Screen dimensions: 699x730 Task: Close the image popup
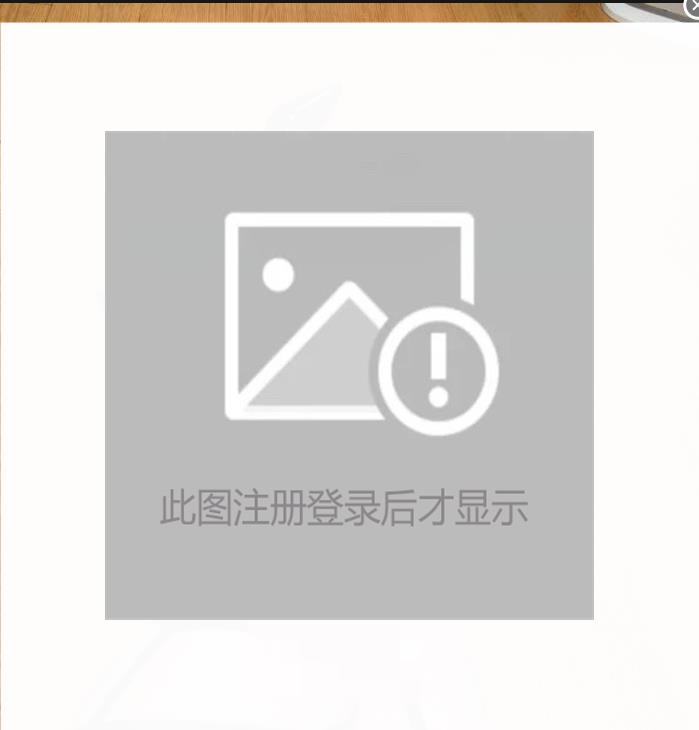[692, 5]
